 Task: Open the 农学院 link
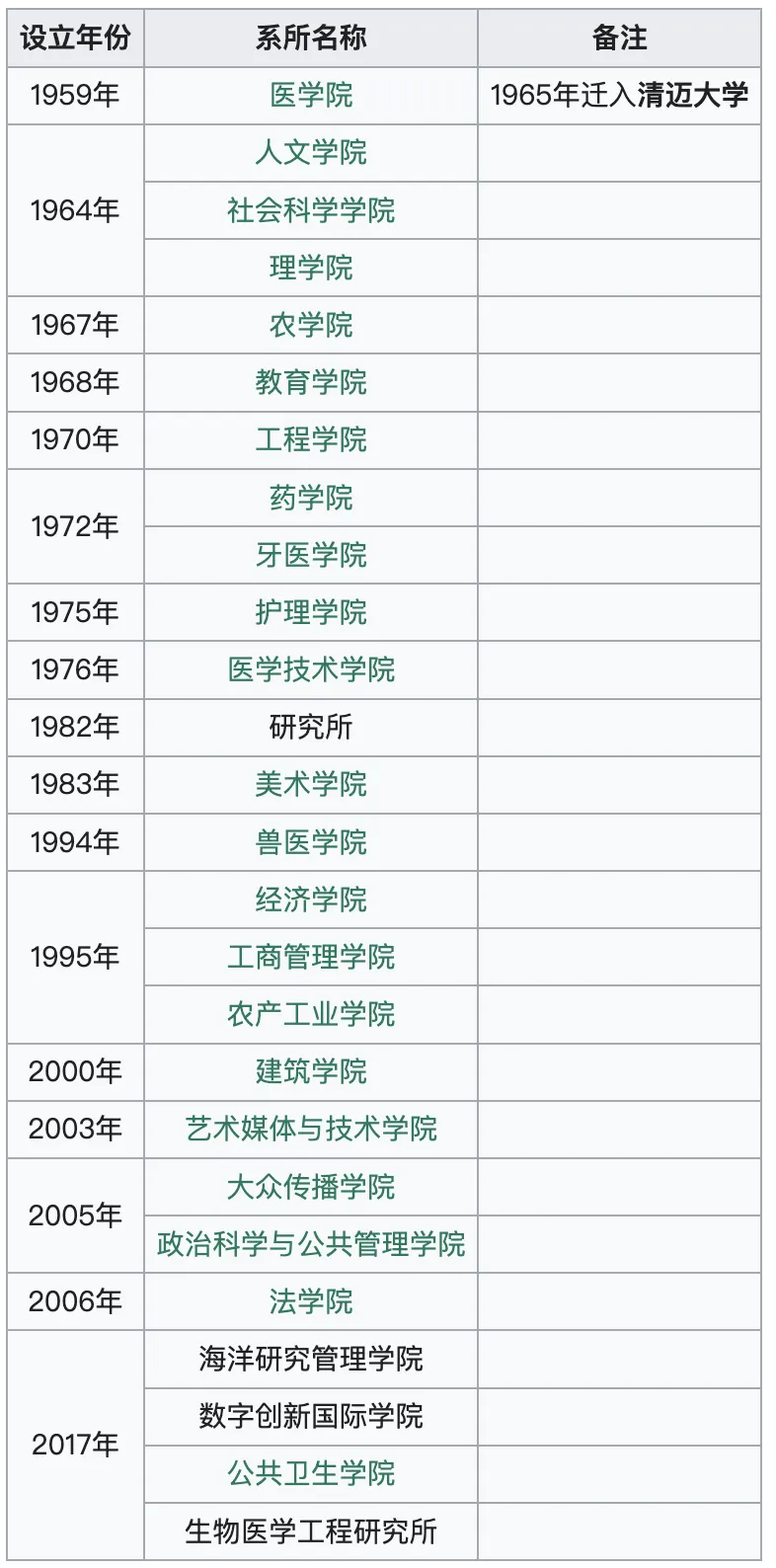(311, 325)
